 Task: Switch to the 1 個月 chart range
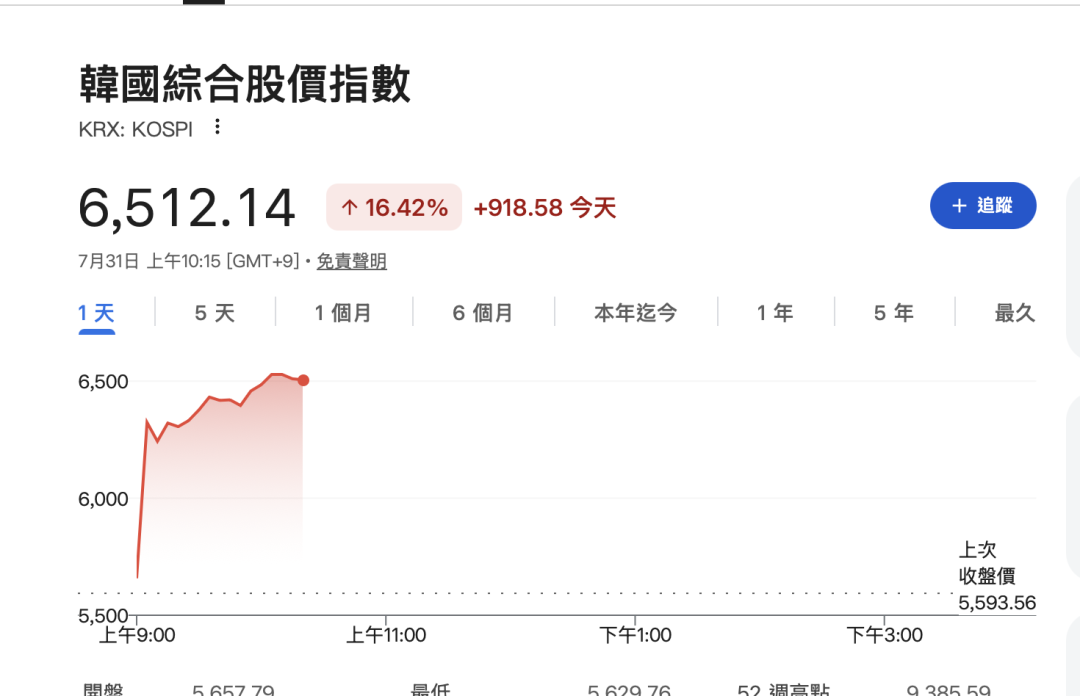pyautogui.click(x=343, y=313)
